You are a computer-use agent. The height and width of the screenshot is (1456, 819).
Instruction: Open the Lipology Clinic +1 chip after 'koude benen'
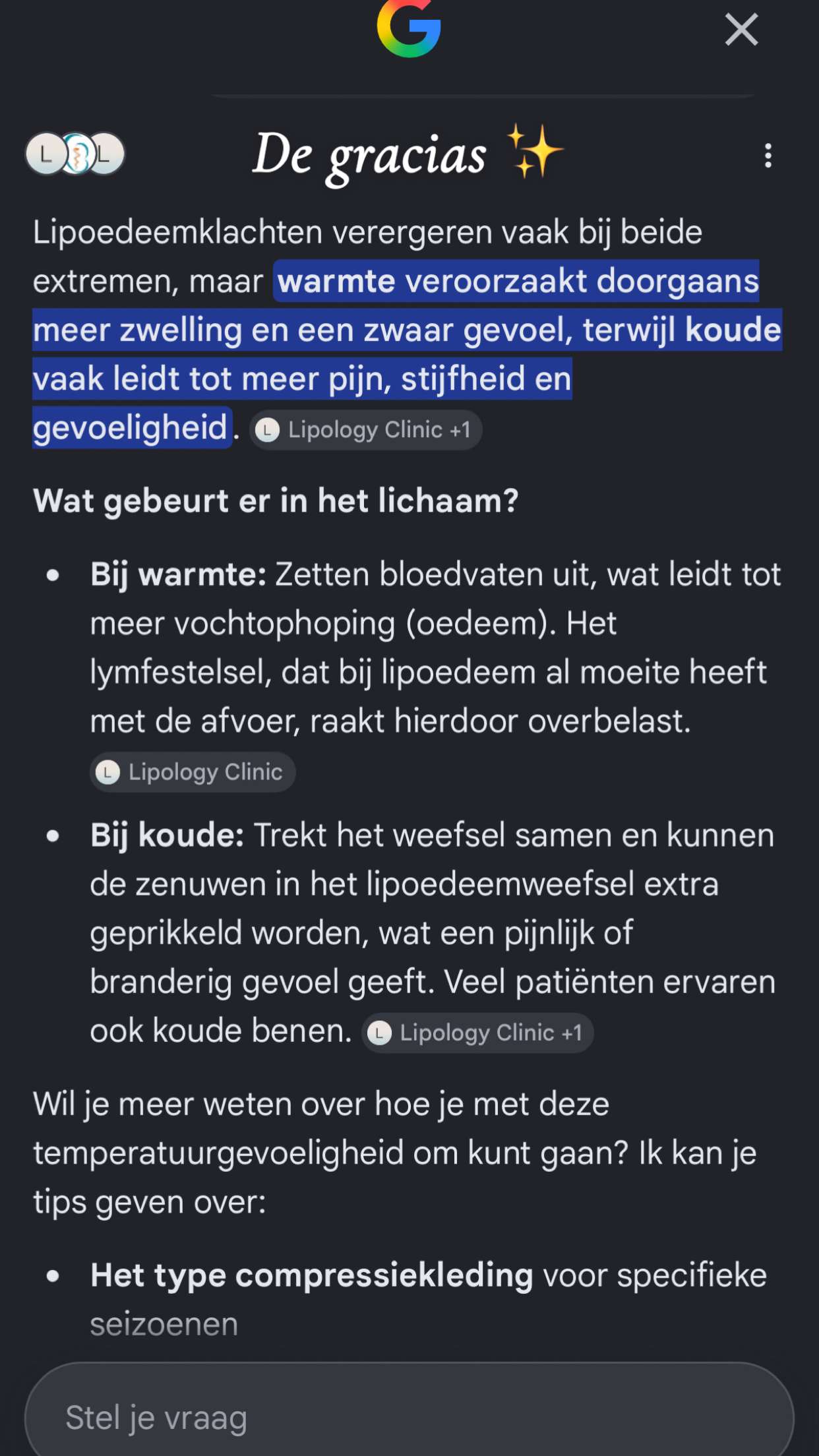pos(477,1033)
